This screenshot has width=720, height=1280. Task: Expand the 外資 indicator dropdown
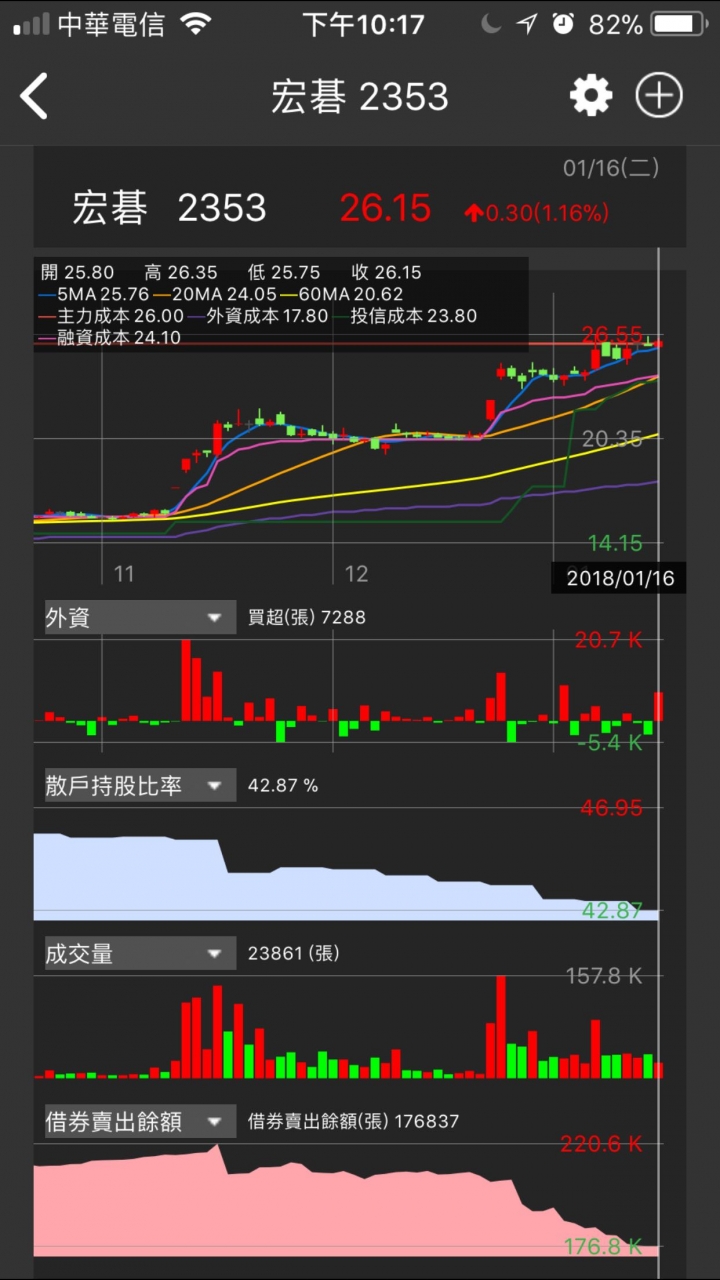[135, 618]
